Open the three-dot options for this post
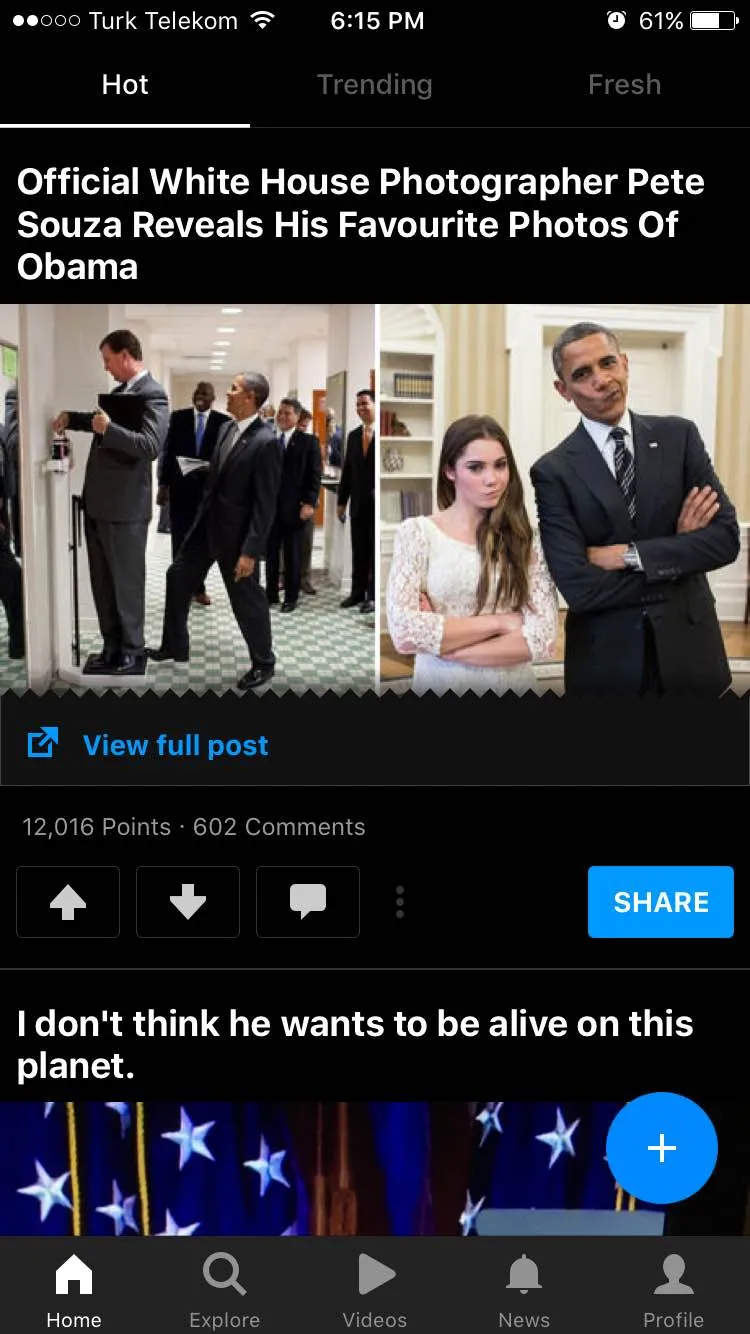The height and width of the screenshot is (1334, 750). [x=400, y=902]
